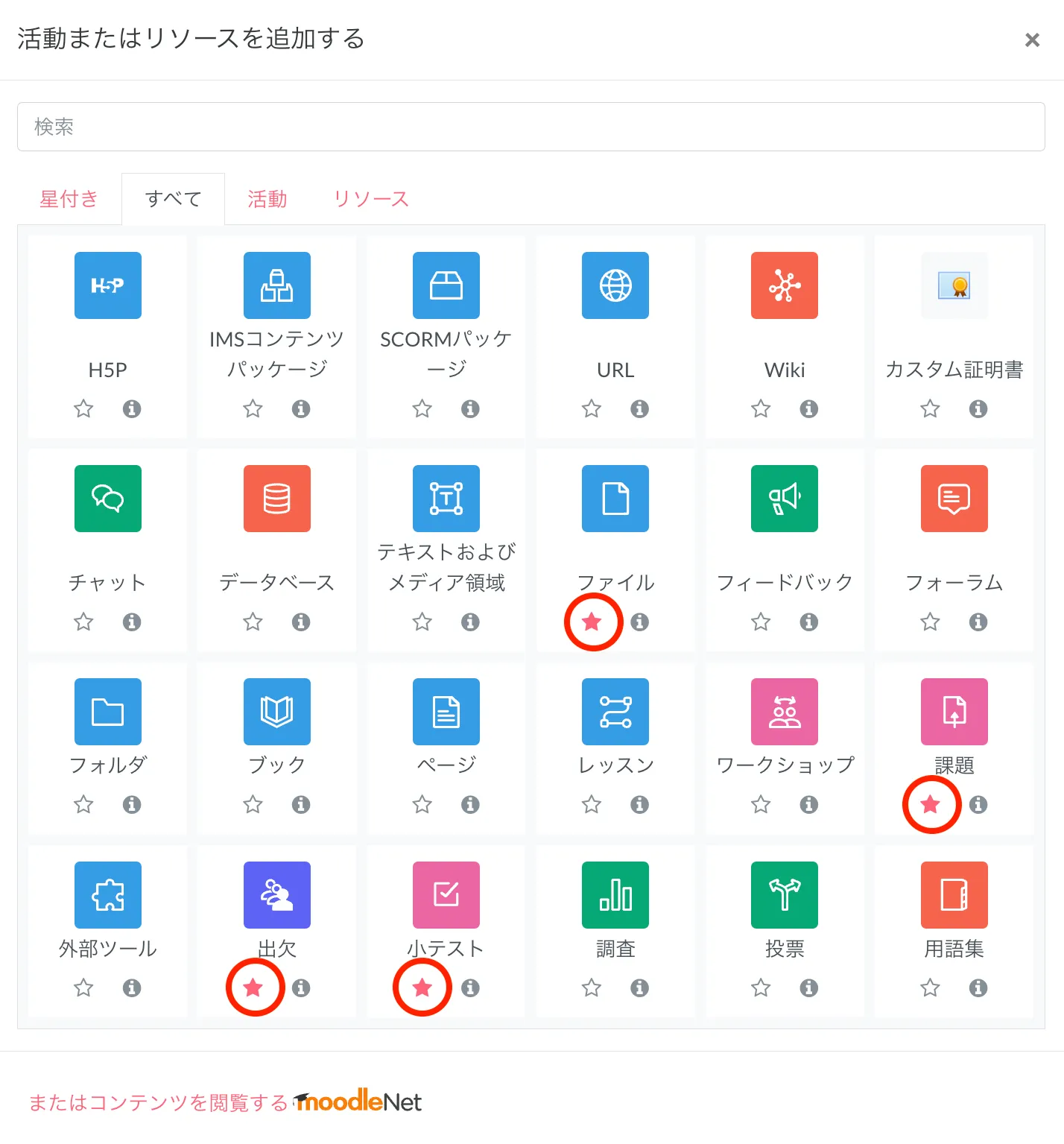Select フォーラム activity

coord(954,499)
